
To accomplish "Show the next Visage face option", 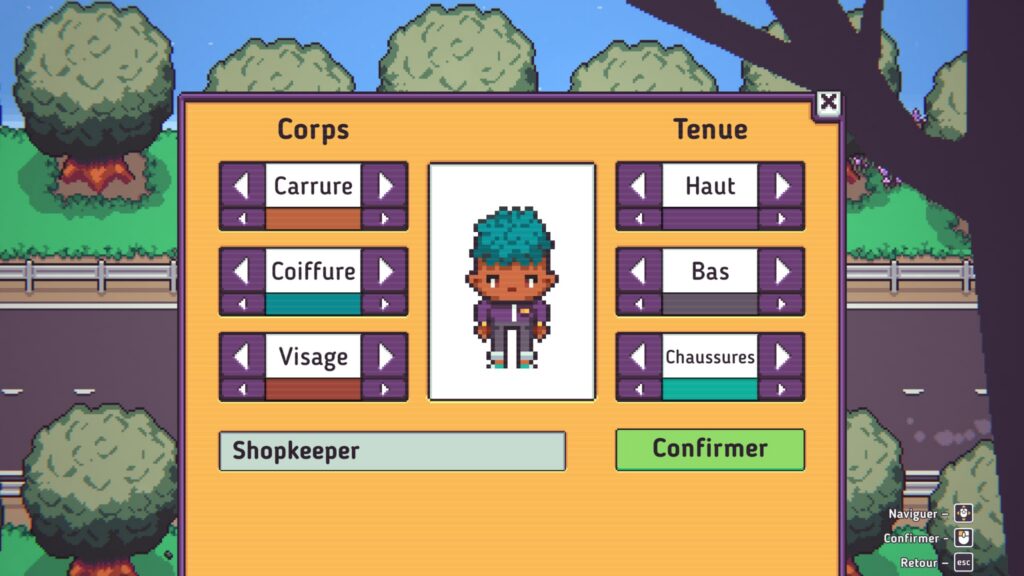I will 385,356.
